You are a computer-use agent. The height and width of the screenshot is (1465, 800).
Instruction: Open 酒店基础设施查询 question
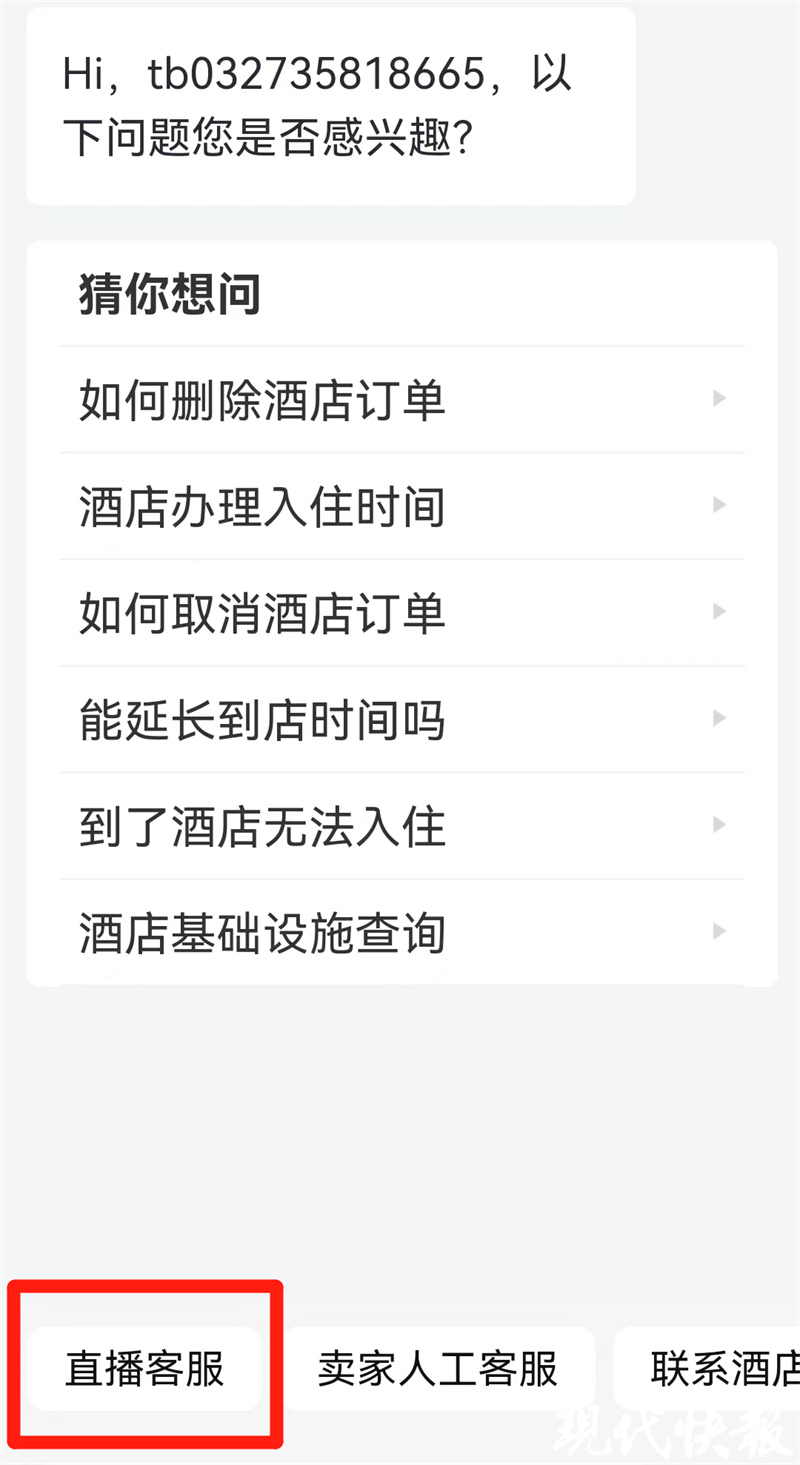click(400, 933)
